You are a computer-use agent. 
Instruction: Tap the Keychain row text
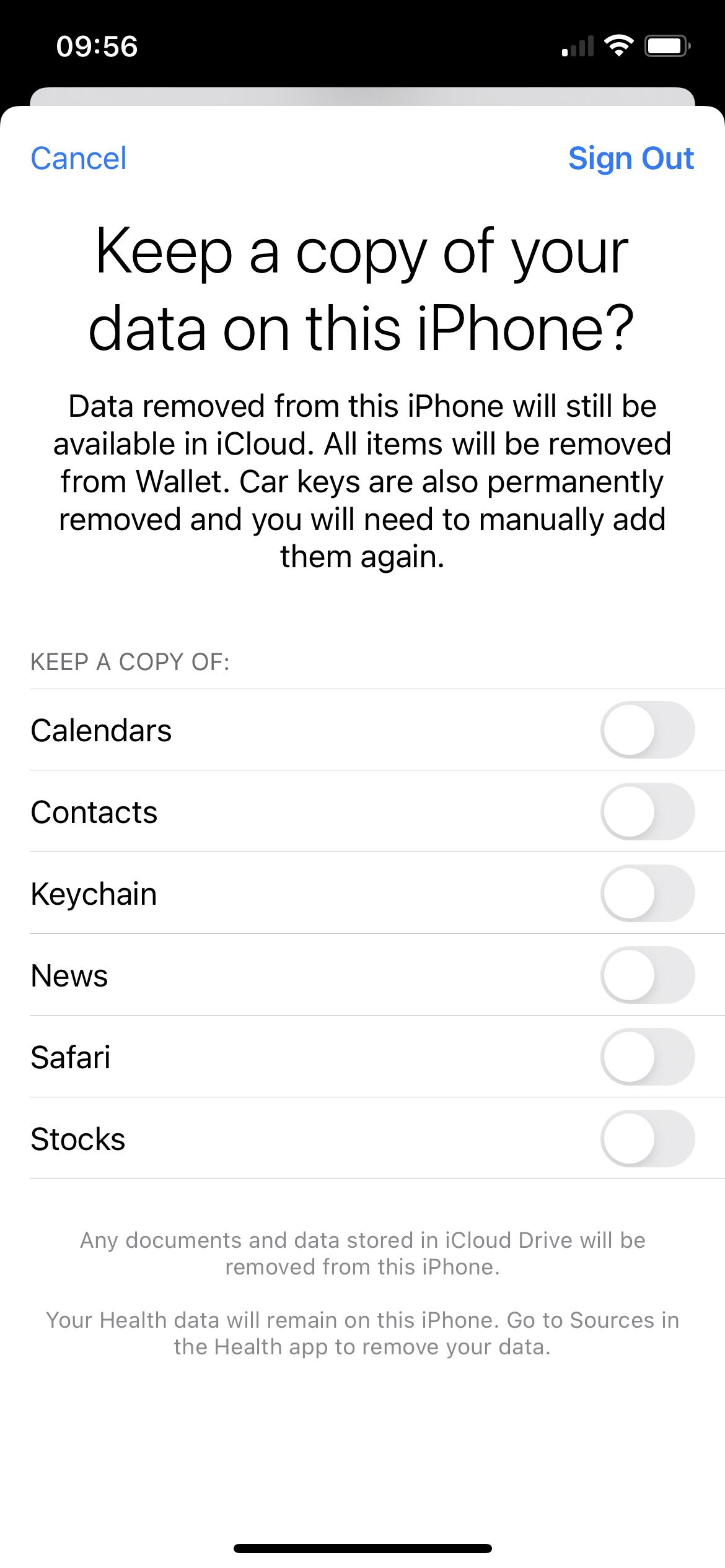(94, 894)
